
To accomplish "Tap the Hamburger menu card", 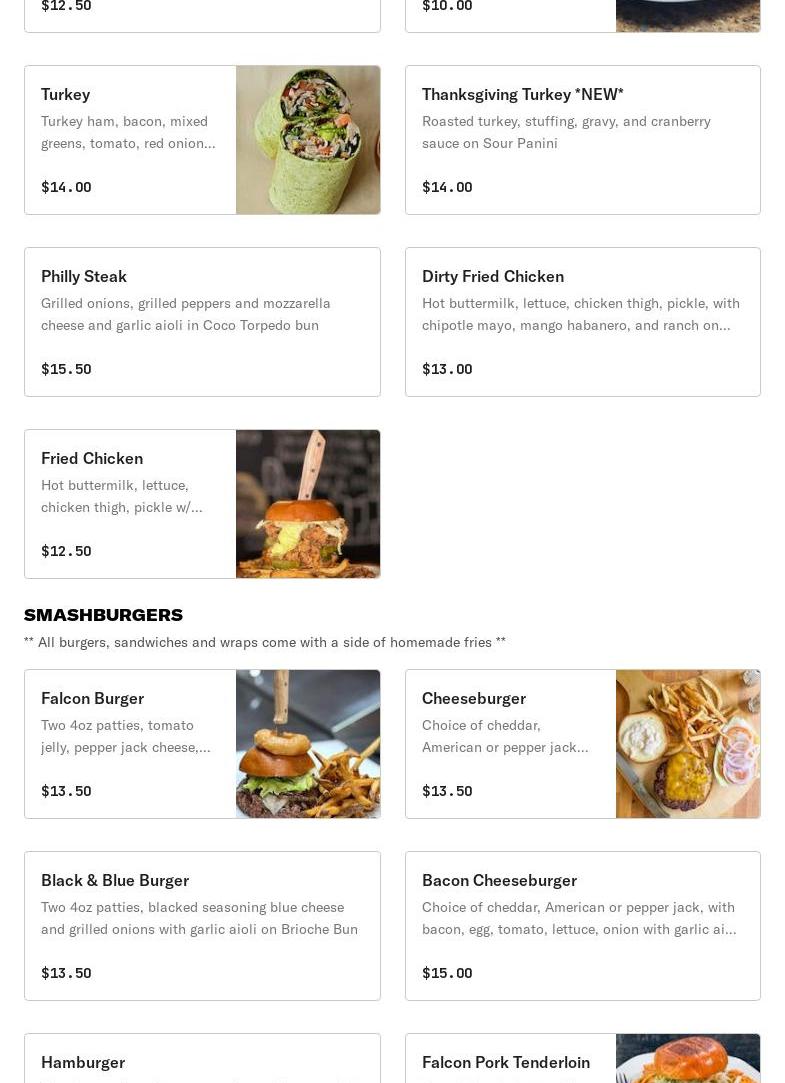I will point(202,1062).
